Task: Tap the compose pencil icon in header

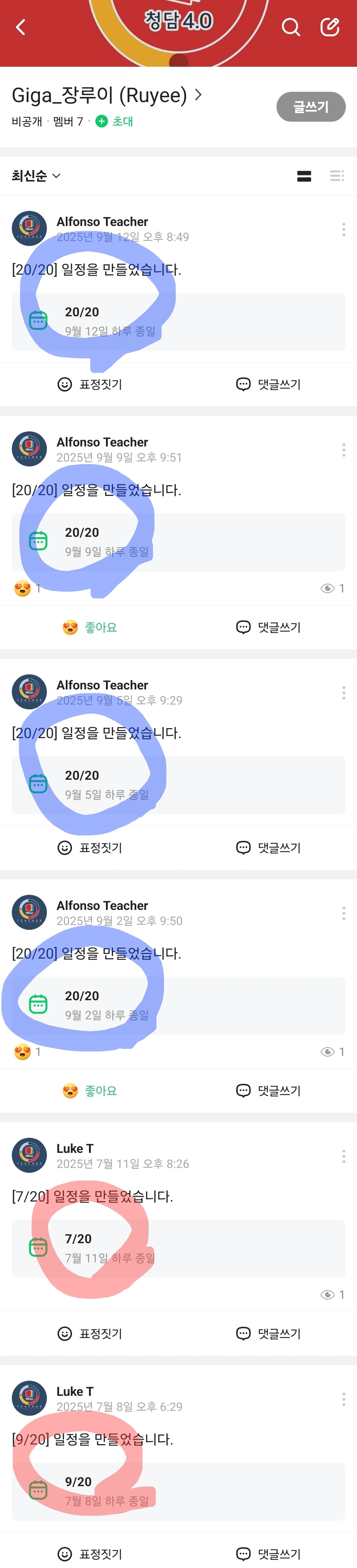Action: (330, 27)
